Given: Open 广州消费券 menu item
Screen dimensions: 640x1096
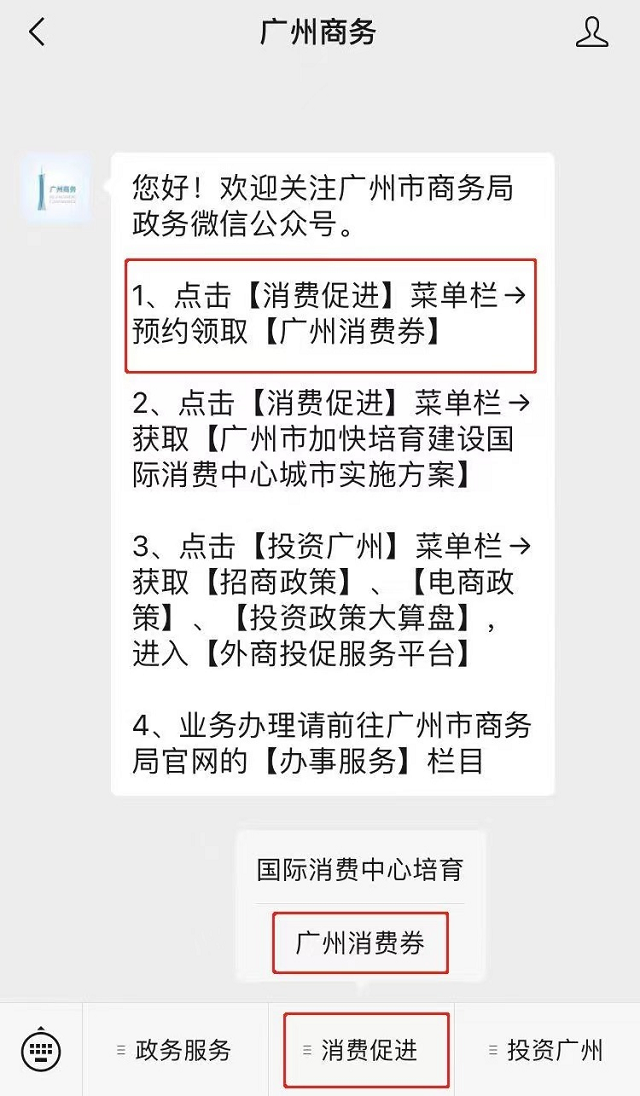Looking at the screenshot, I should 360,942.
